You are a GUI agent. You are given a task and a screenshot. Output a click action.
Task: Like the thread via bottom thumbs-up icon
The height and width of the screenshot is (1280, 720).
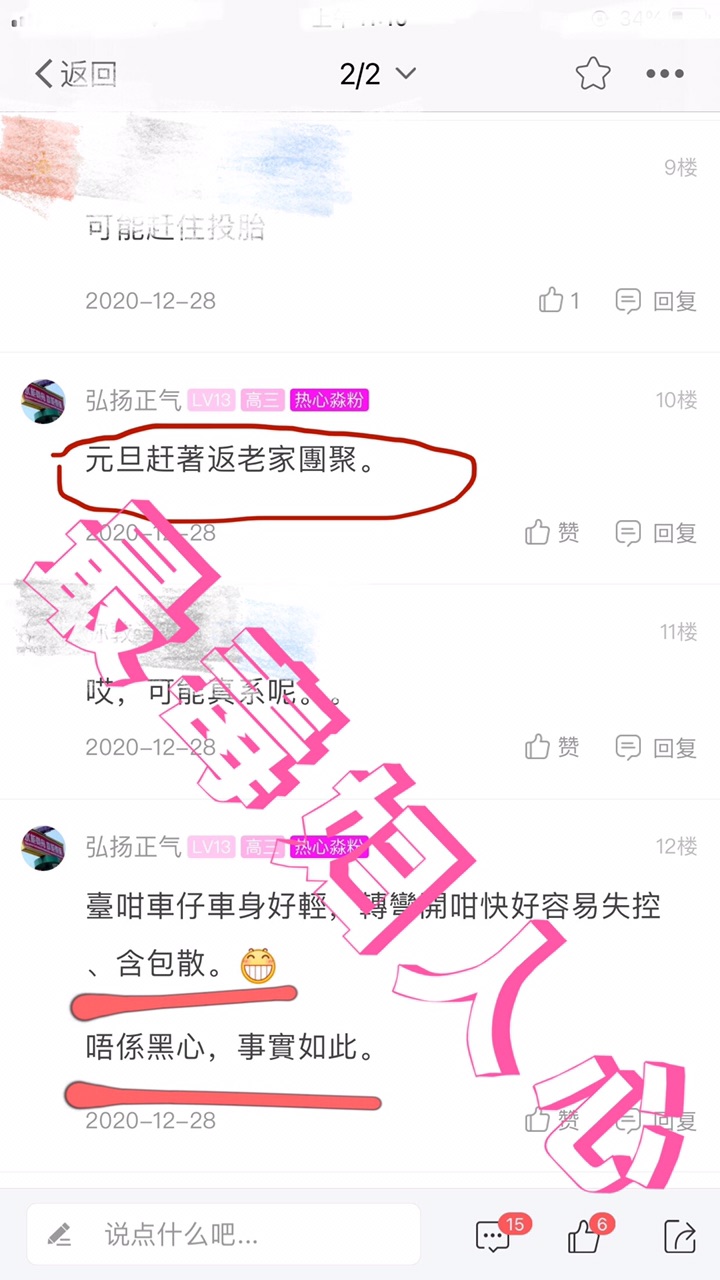(584, 1237)
